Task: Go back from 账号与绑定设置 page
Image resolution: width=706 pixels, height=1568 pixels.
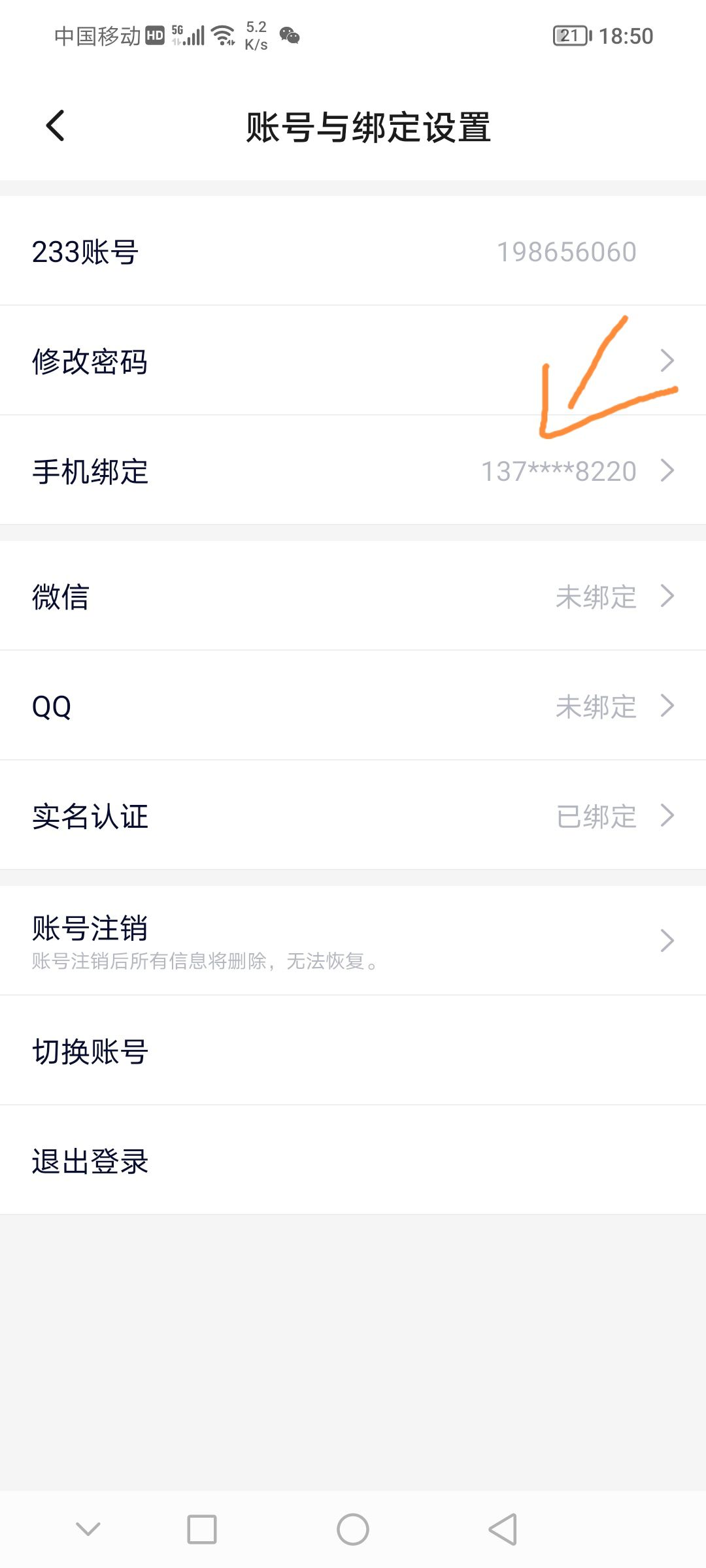Action: click(56, 125)
